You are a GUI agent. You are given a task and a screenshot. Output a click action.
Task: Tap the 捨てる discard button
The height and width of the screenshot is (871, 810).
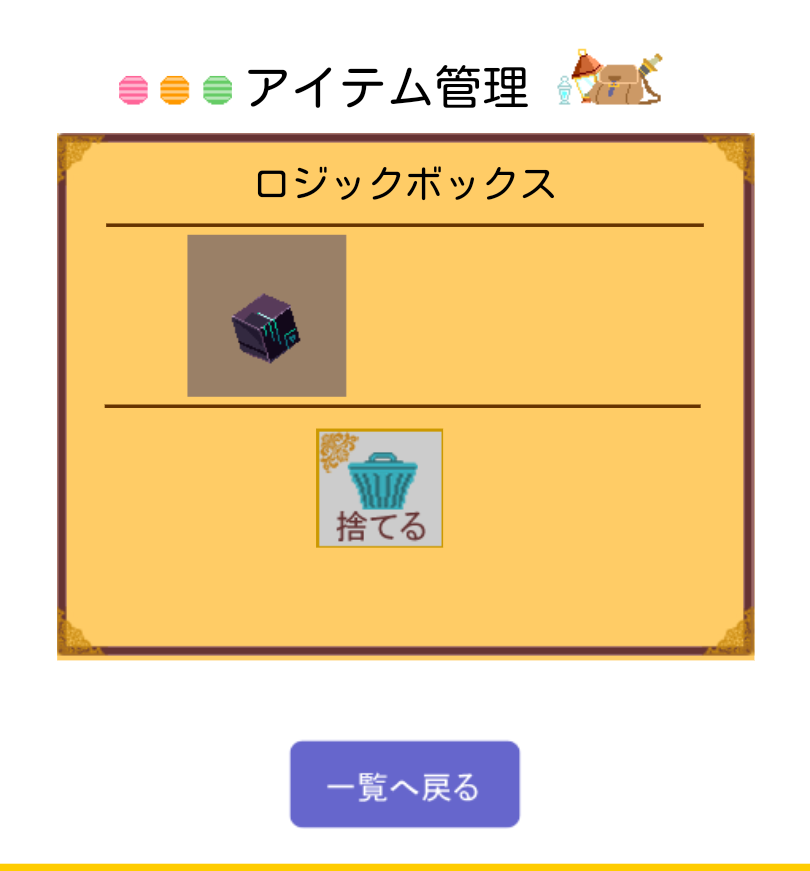pos(380,488)
